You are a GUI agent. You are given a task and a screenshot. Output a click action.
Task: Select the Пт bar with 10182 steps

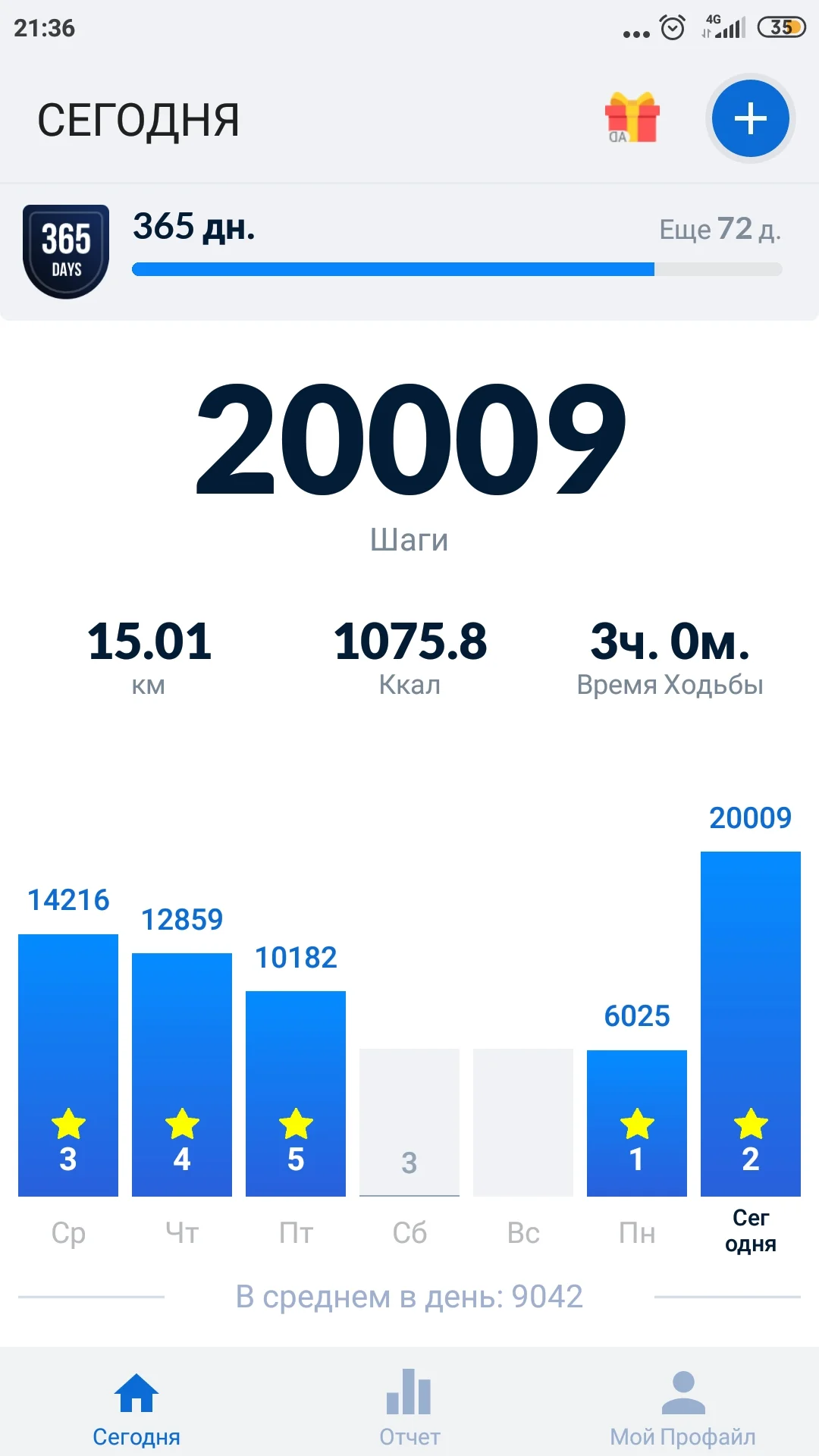(x=296, y=1093)
